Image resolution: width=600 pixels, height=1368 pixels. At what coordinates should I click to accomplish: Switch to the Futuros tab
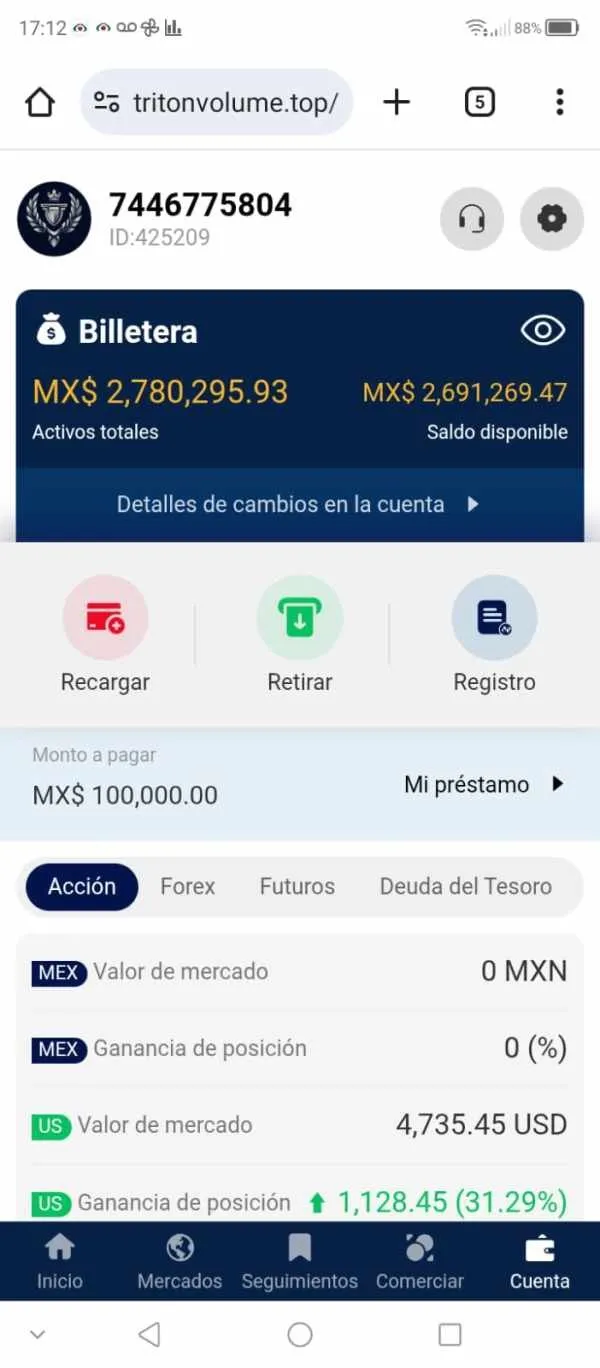click(x=297, y=886)
